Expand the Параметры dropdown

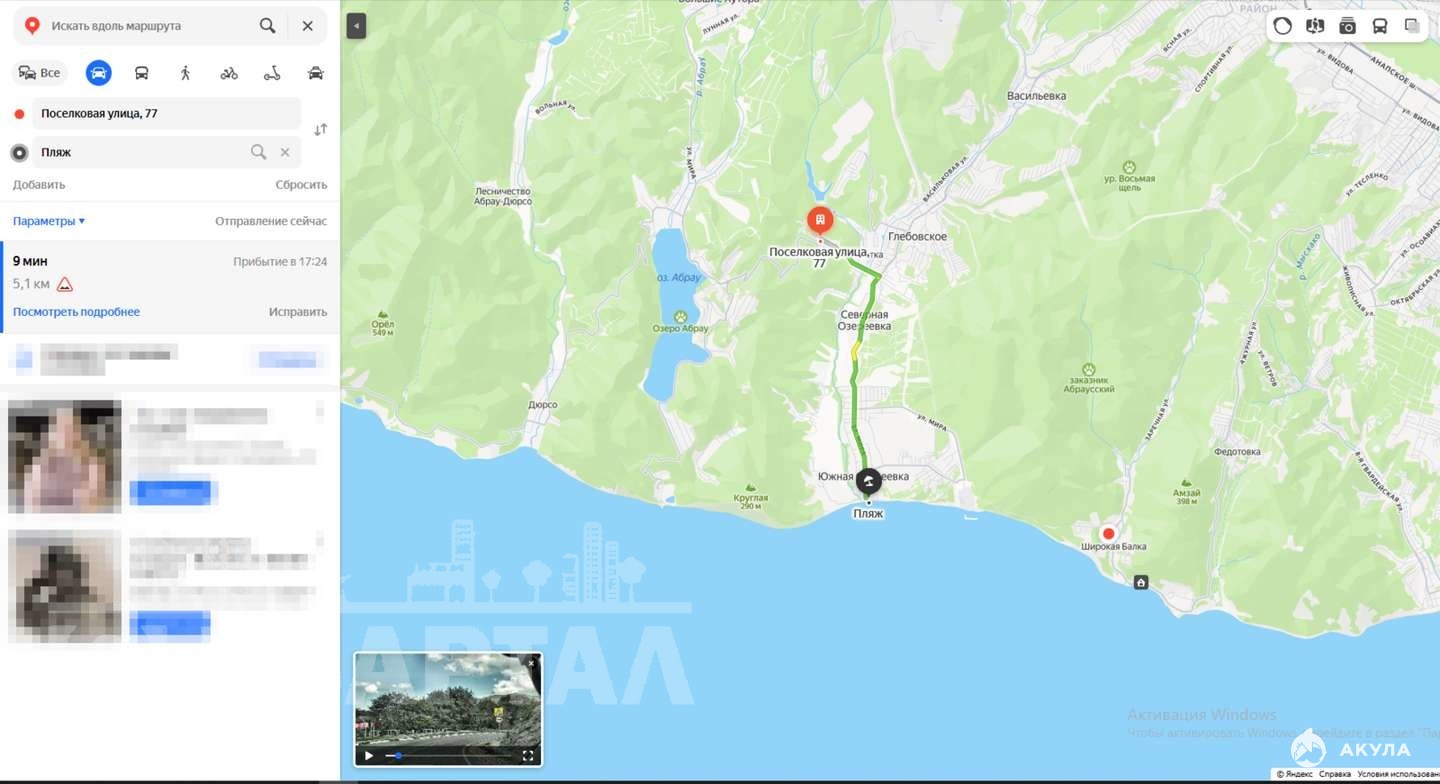point(49,221)
